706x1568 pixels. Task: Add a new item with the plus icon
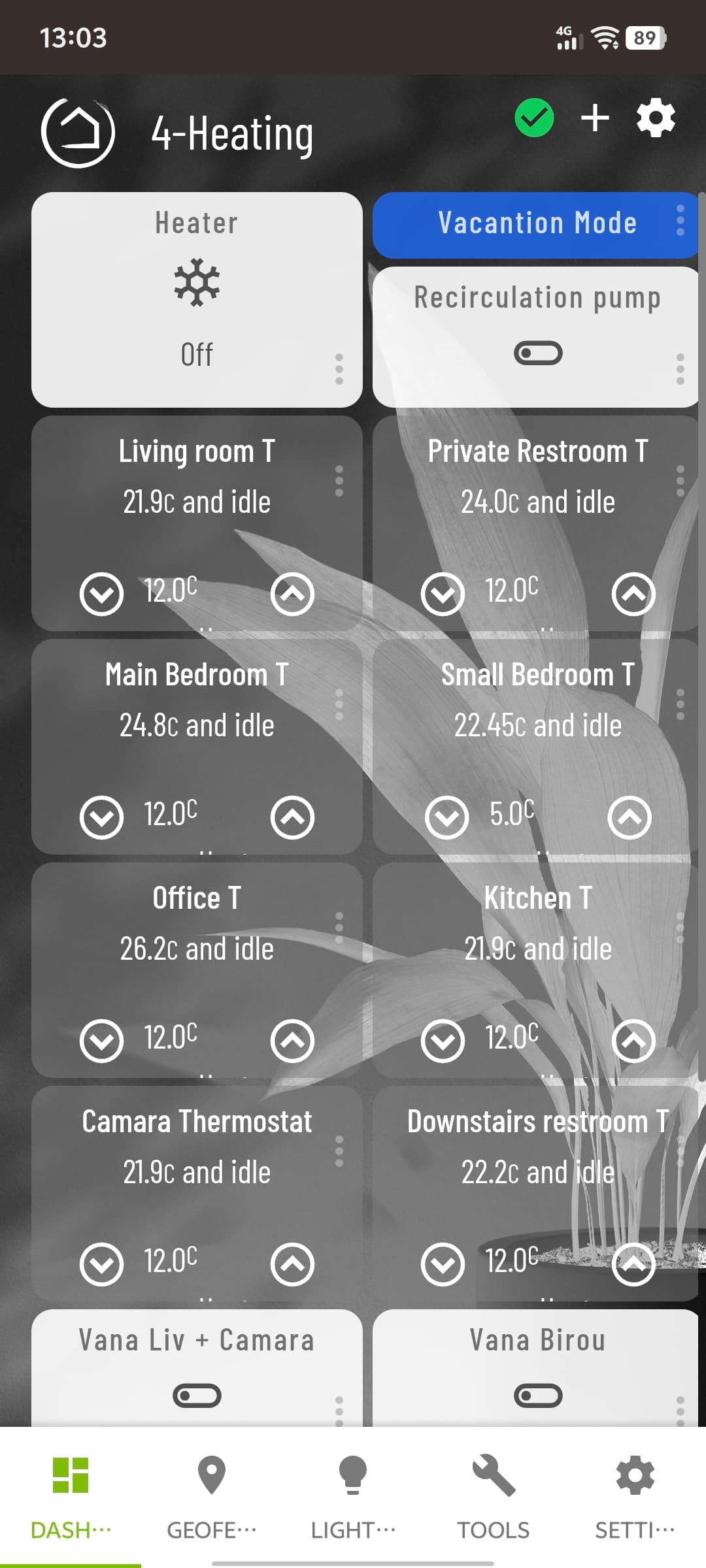pyautogui.click(x=595, y=118)
